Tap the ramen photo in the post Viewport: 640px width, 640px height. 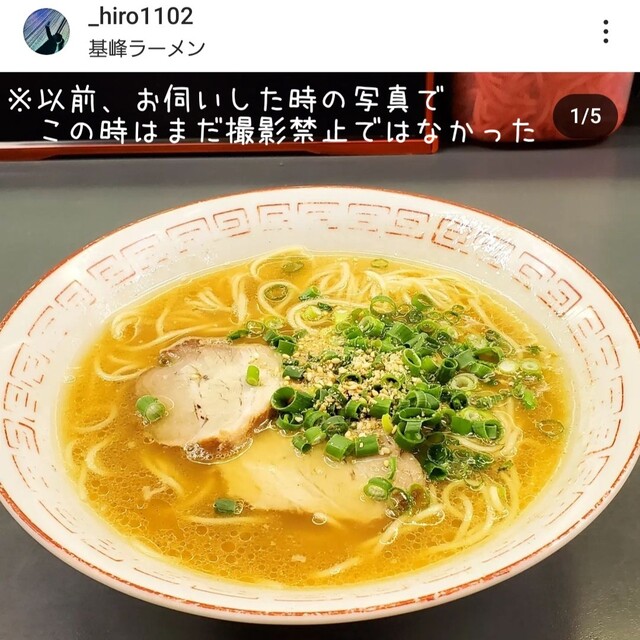[320, 400]
